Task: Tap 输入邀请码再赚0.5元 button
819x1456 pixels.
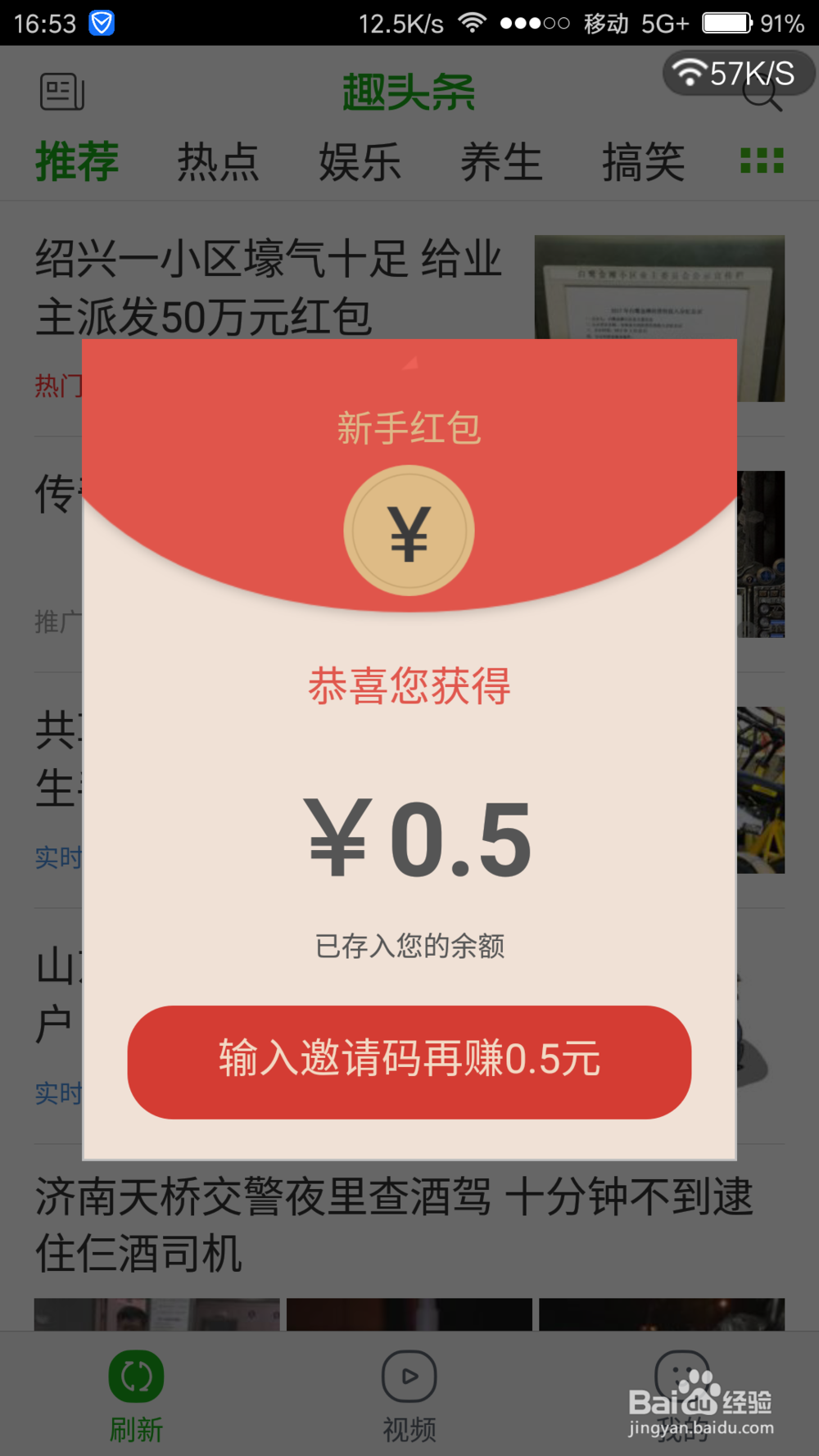Action: [409, 1062]
